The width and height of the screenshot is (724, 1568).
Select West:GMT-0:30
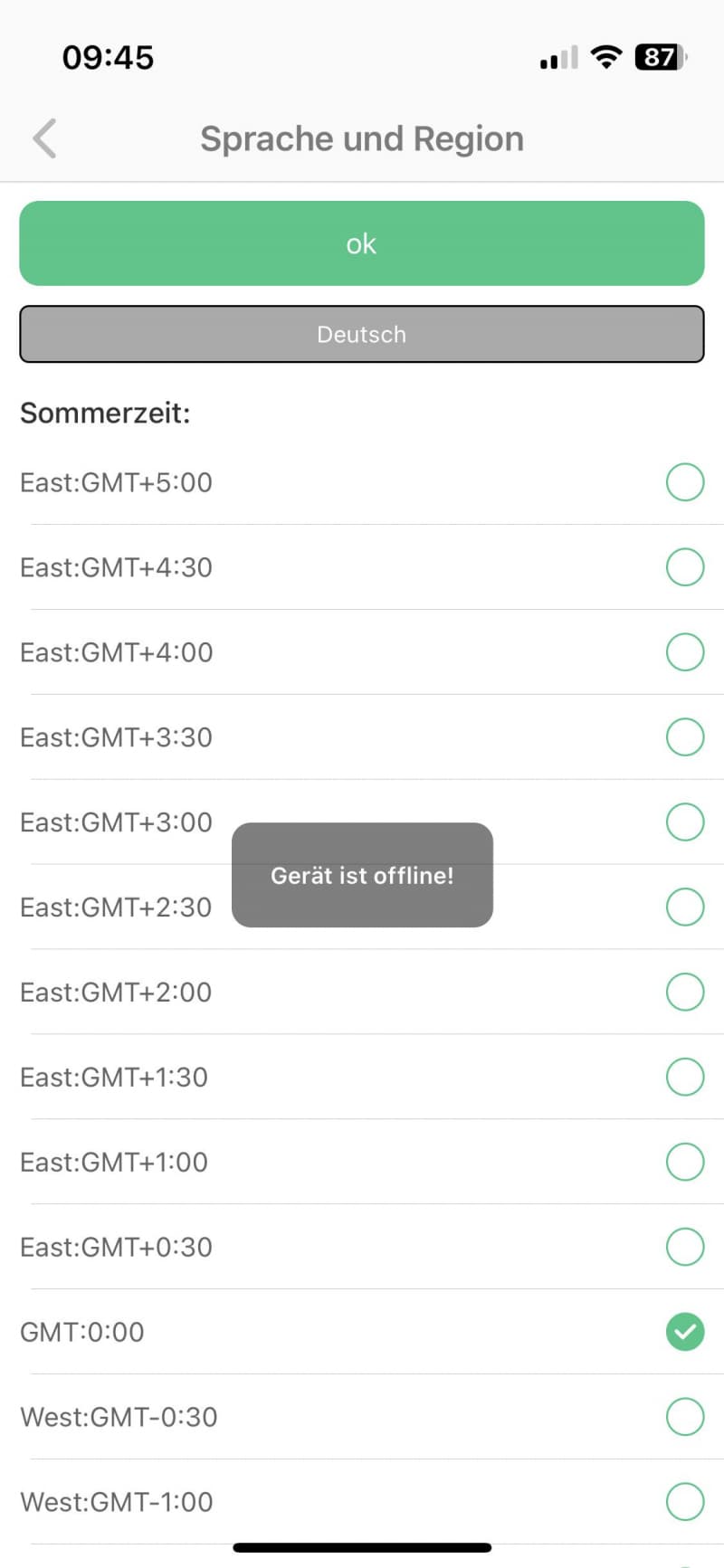[362, 1417]
